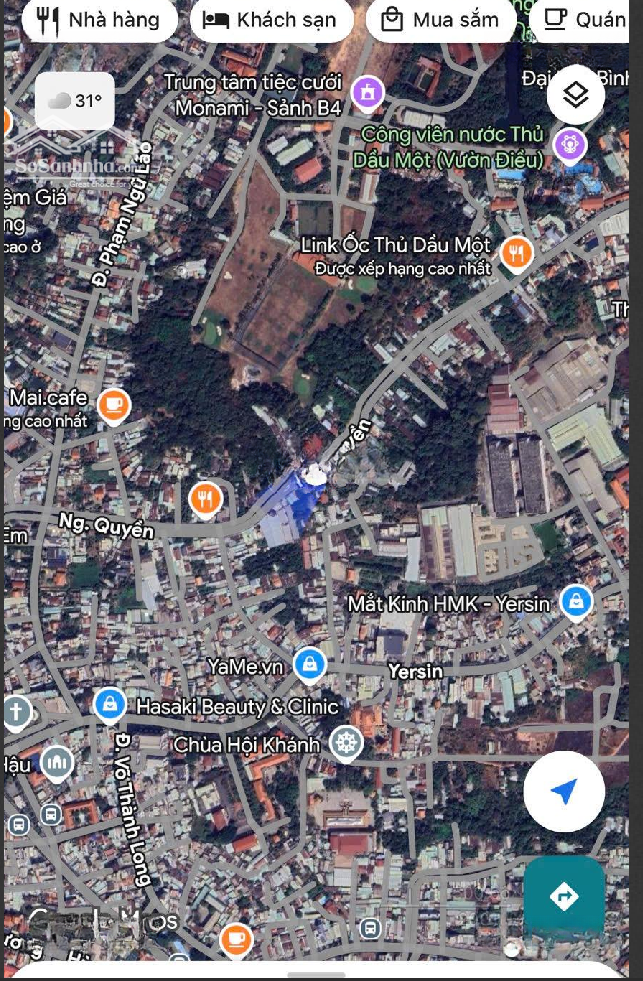Open Công viên nước Thủ Dầu Một pin
Viewport: 643px width, 981px height.
(x=570, y=143)
